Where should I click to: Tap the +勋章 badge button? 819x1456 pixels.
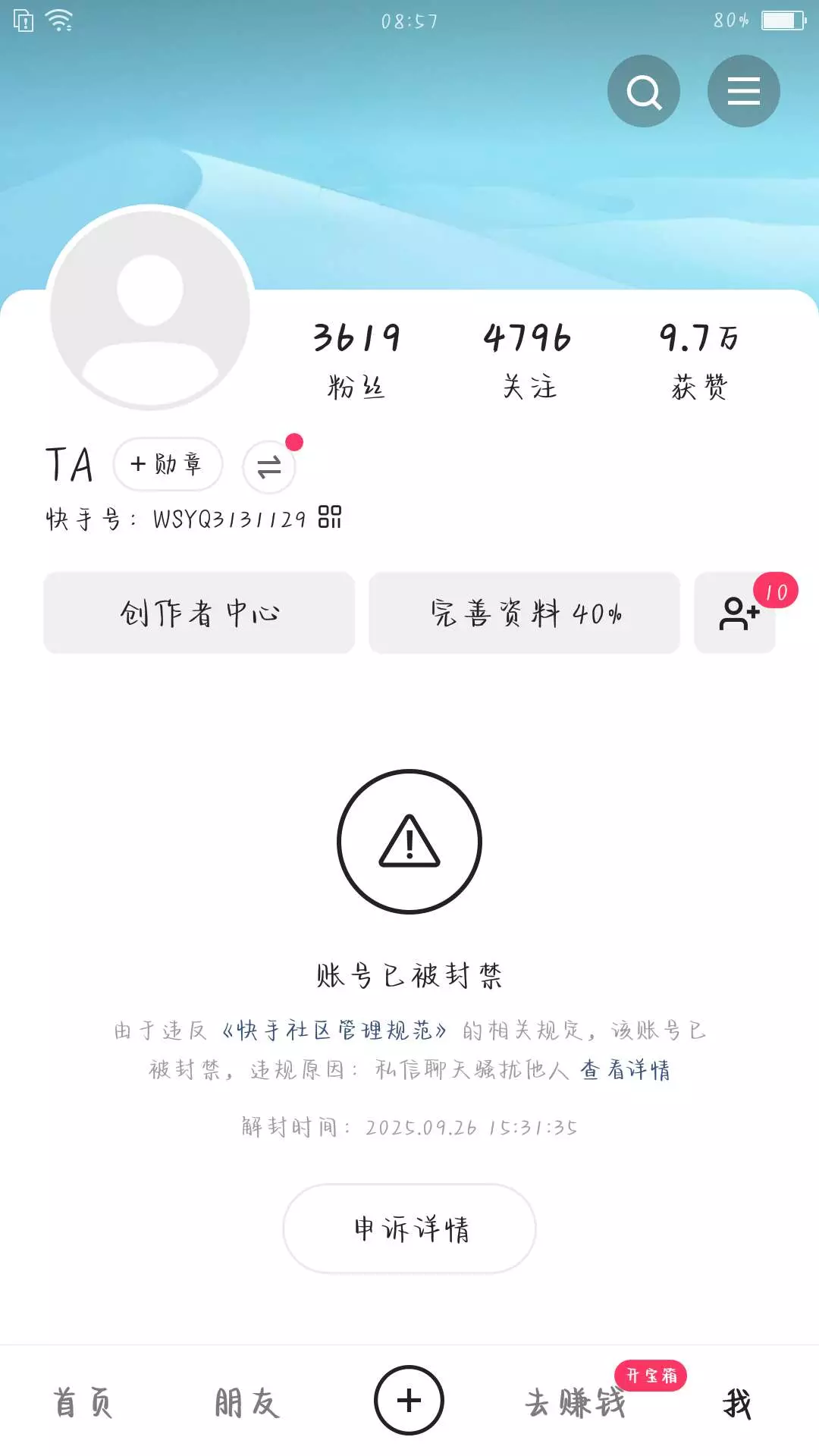click(168, 464)
